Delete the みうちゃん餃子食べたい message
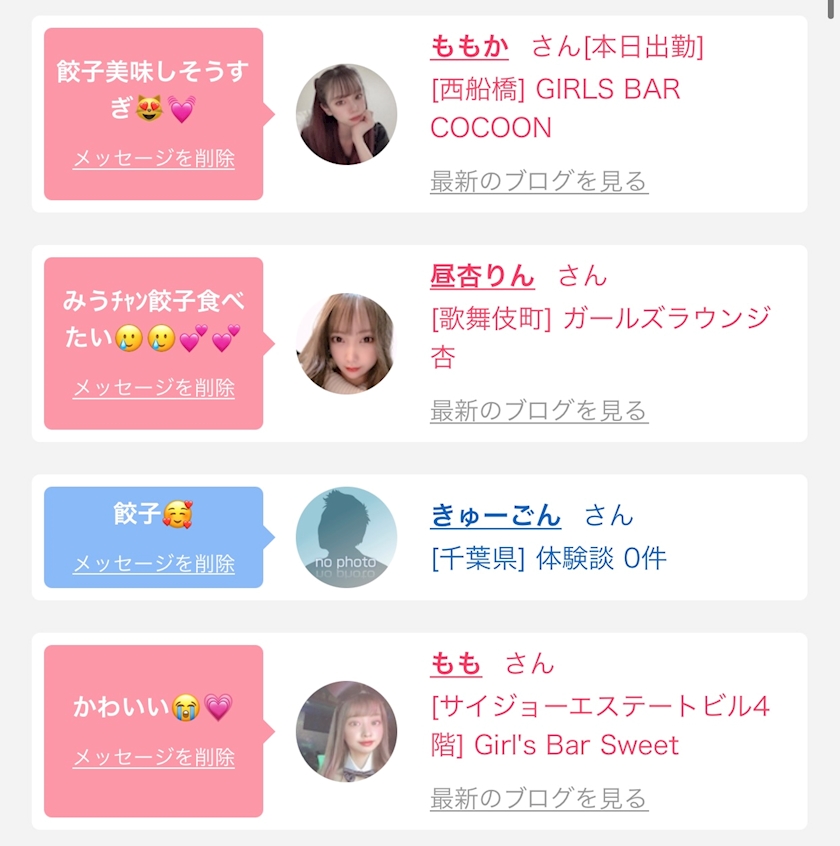This screenshot has height=846, width=840. coord(154,388)
